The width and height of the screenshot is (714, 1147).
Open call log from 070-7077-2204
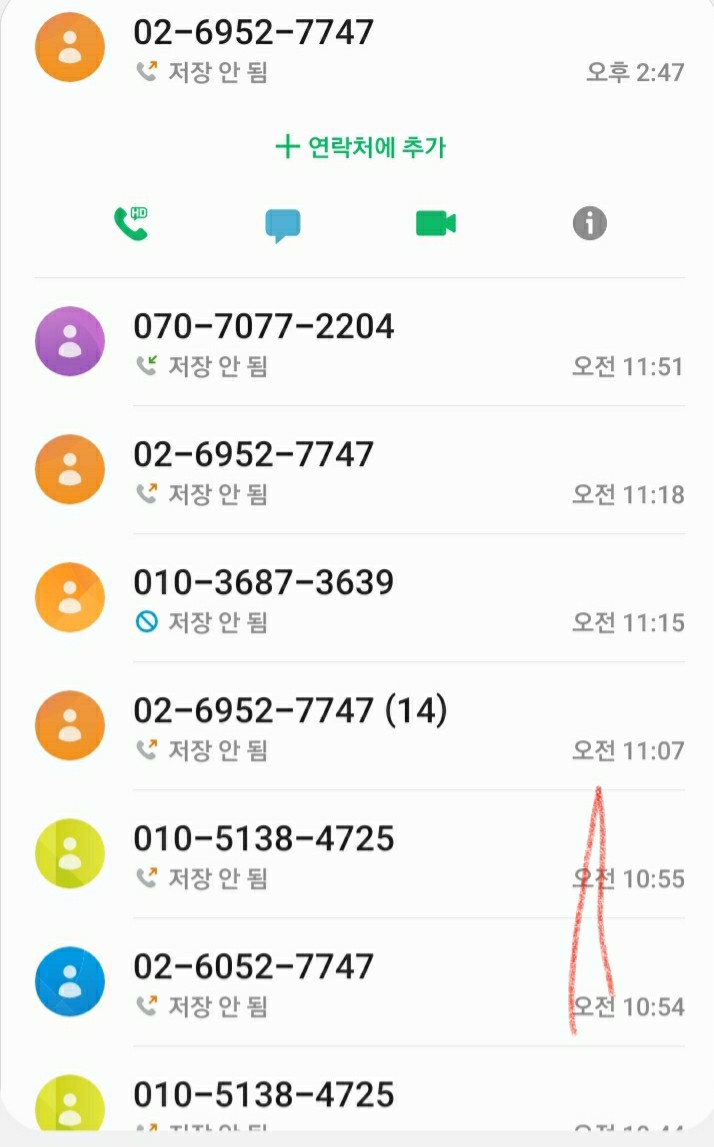point(358,342)
